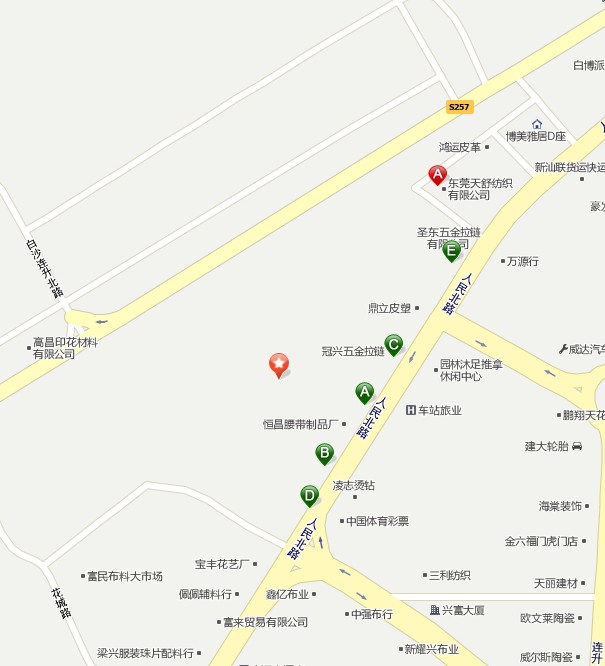Tap the red star location marker
The image size is (605, 666).
279,364
